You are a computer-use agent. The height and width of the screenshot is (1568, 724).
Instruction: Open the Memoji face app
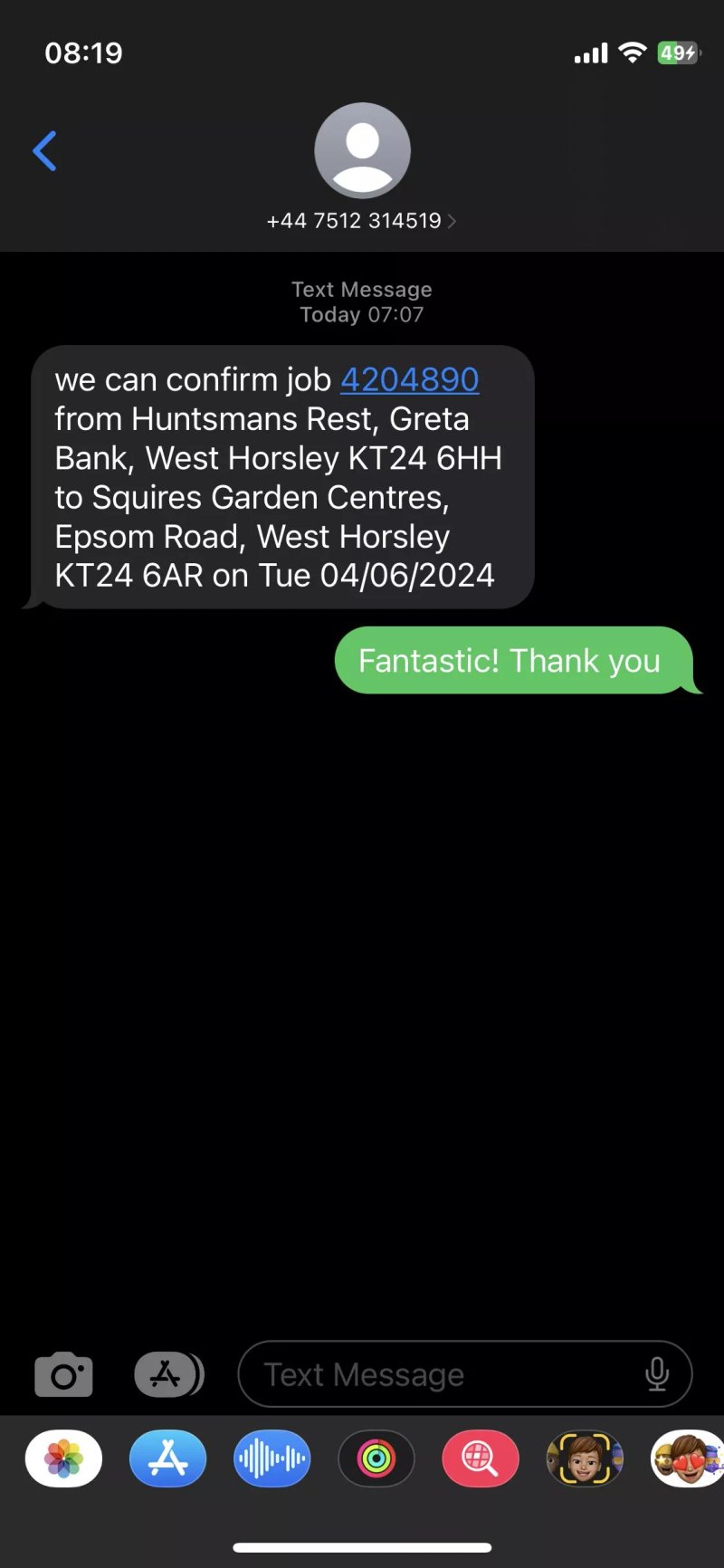pyautogui.click(x=585, y=1458)
